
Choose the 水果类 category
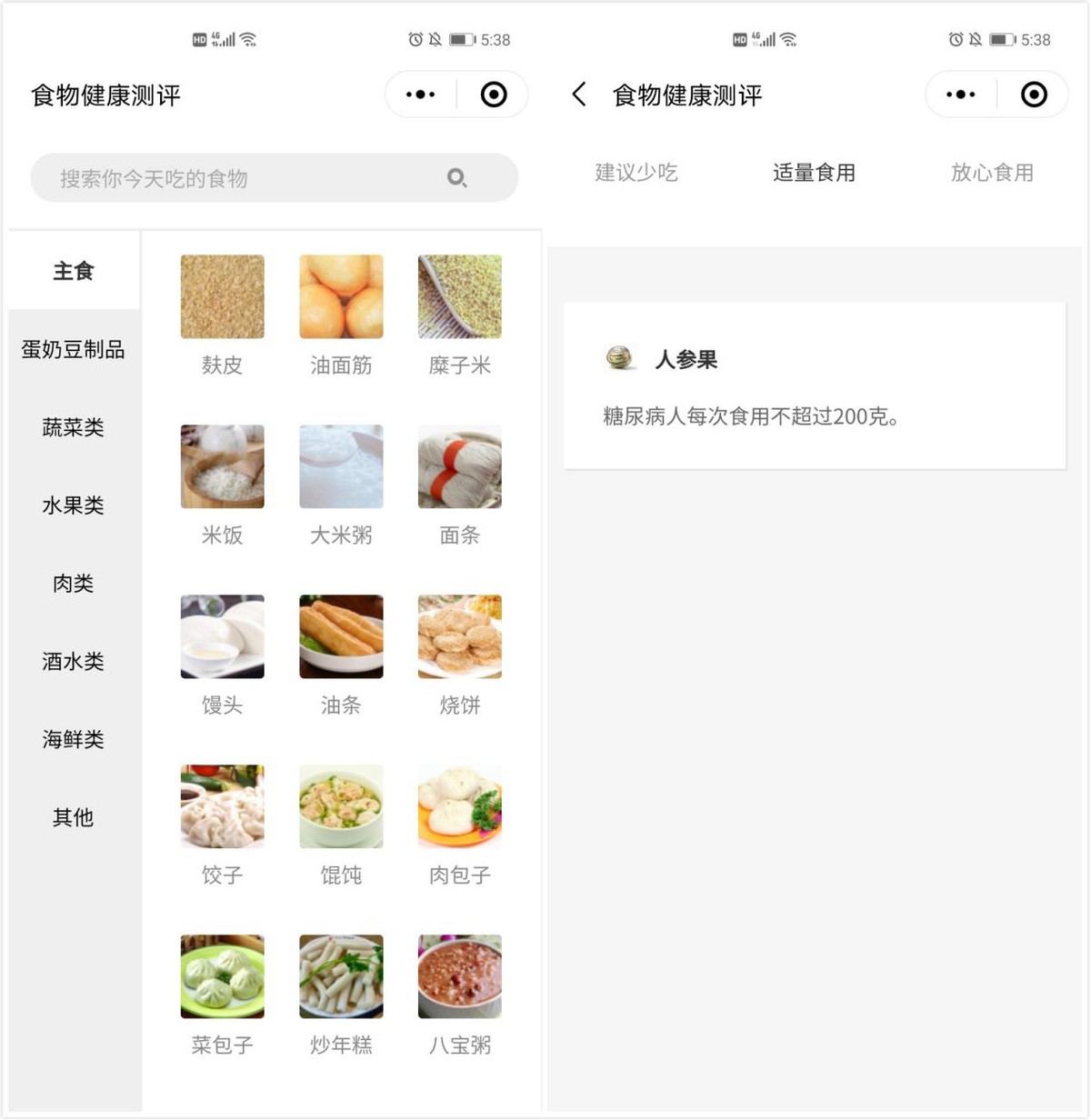point(74,505)
